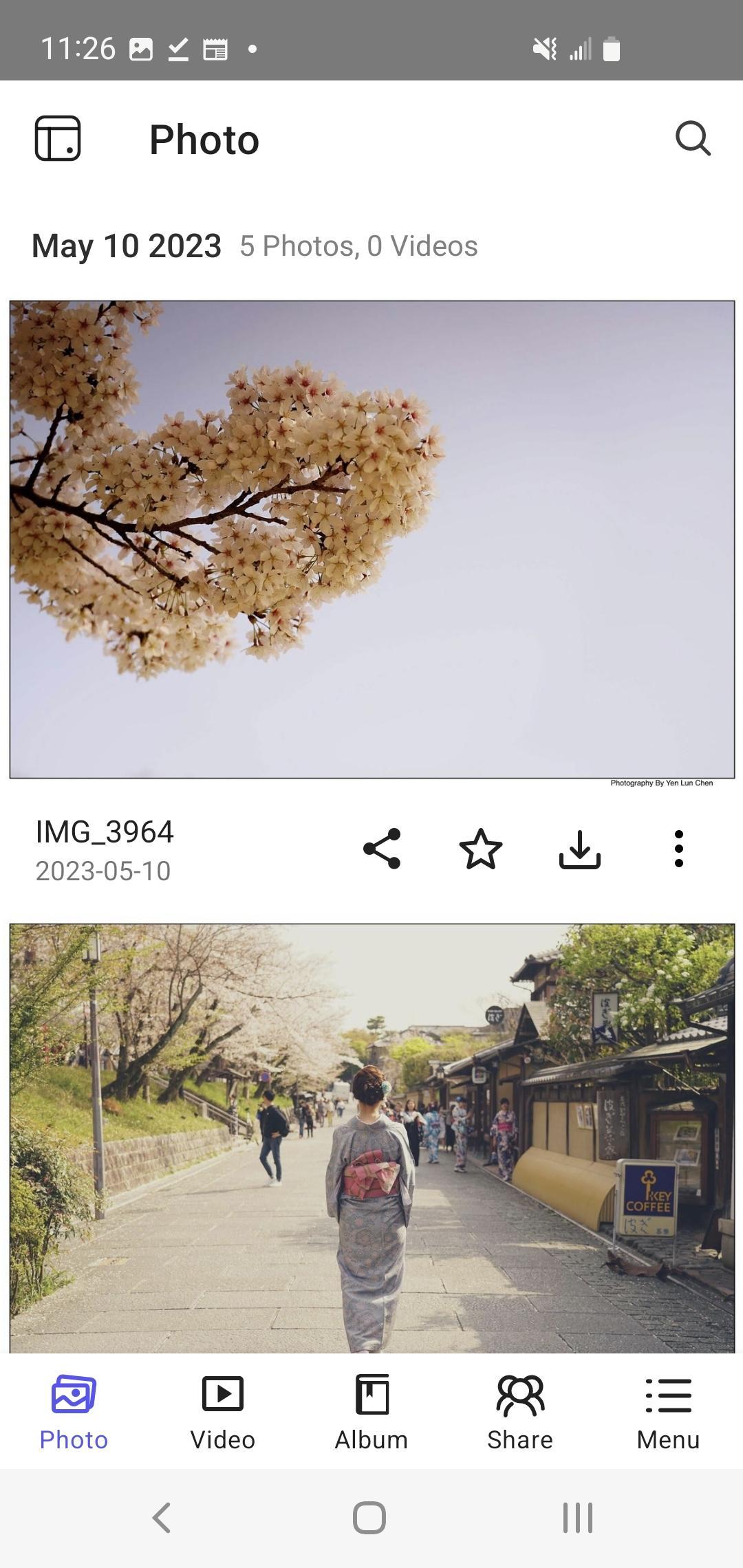Download photo IMG_3964
This screenshot has height=1568, width=743.
[580, 849]
